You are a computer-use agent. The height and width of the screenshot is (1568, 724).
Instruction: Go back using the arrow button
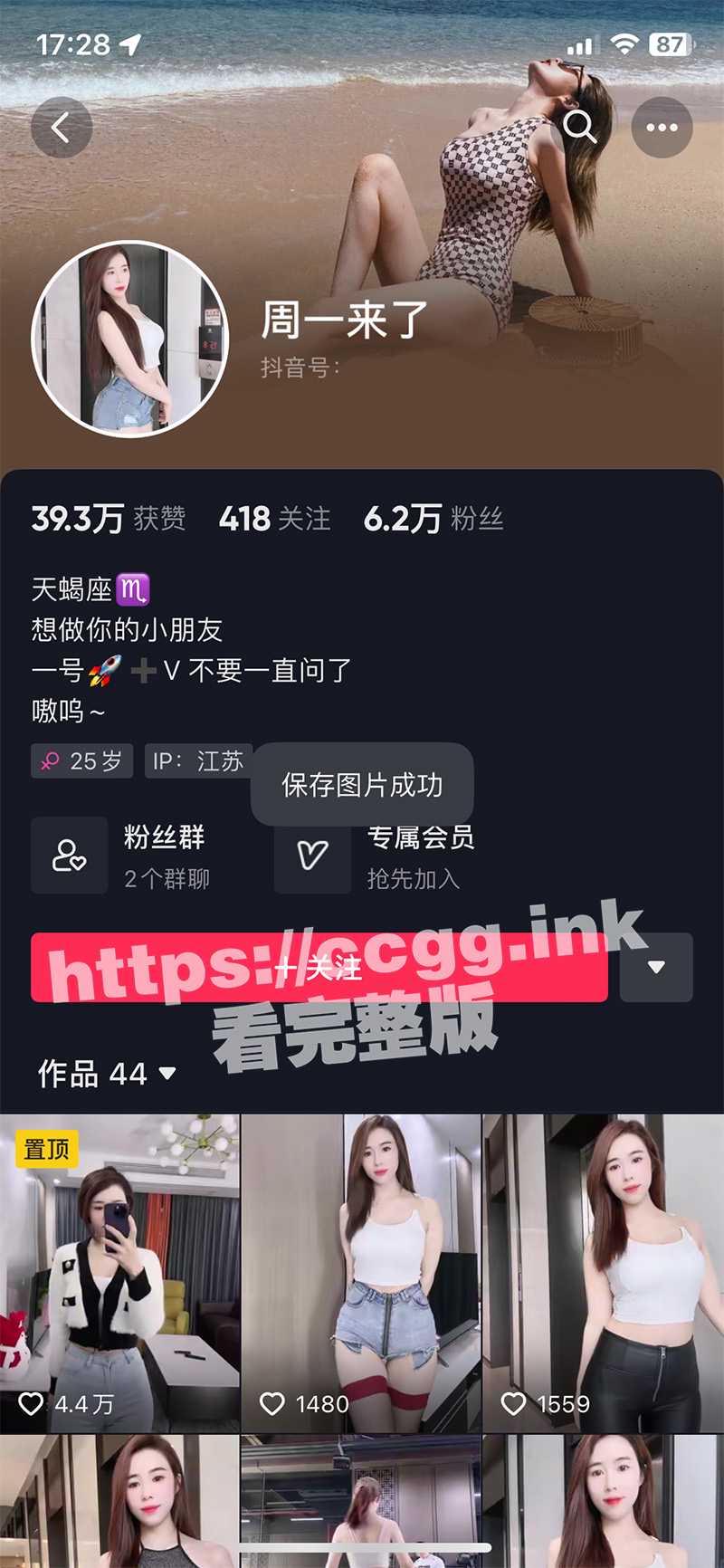[x=62, y=128]
